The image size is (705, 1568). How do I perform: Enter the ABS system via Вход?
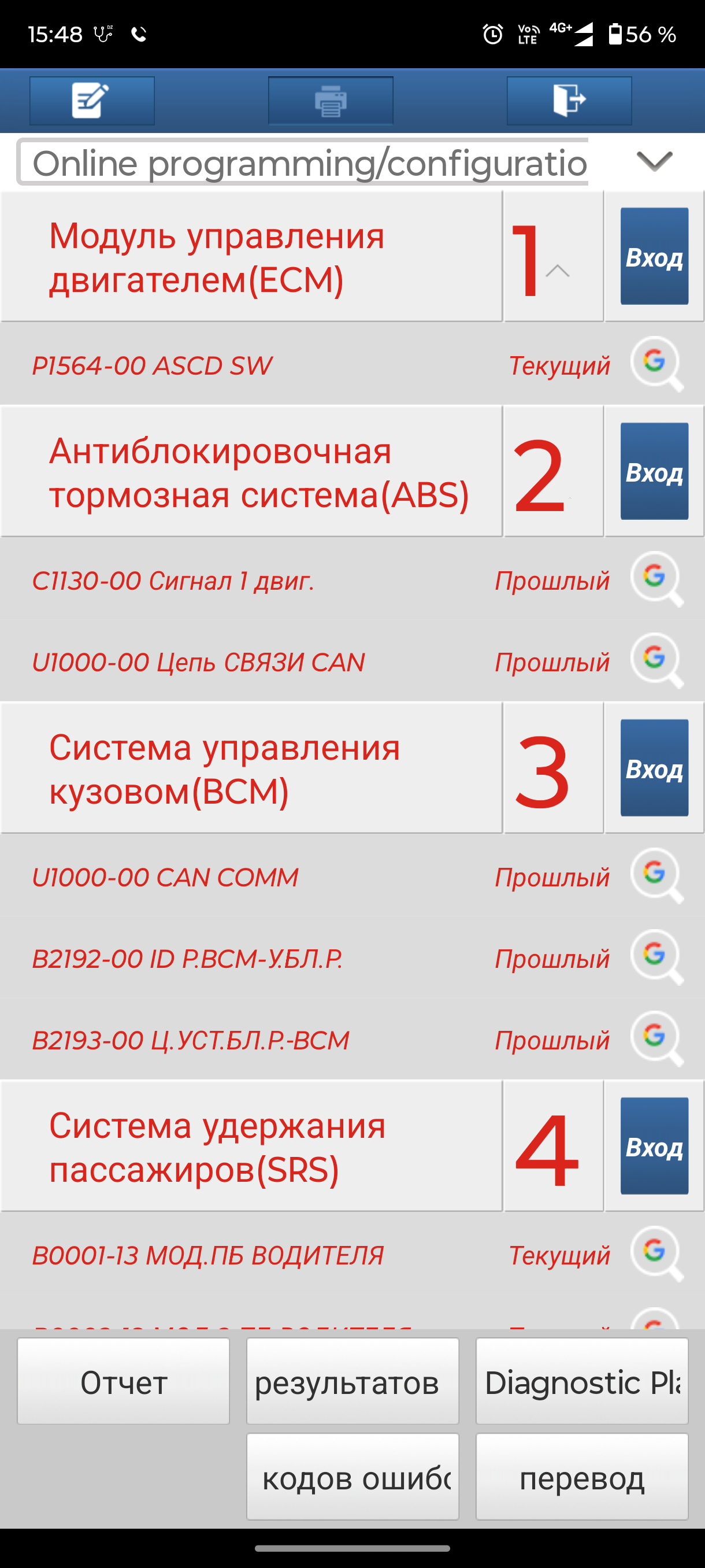coord(654,471)
